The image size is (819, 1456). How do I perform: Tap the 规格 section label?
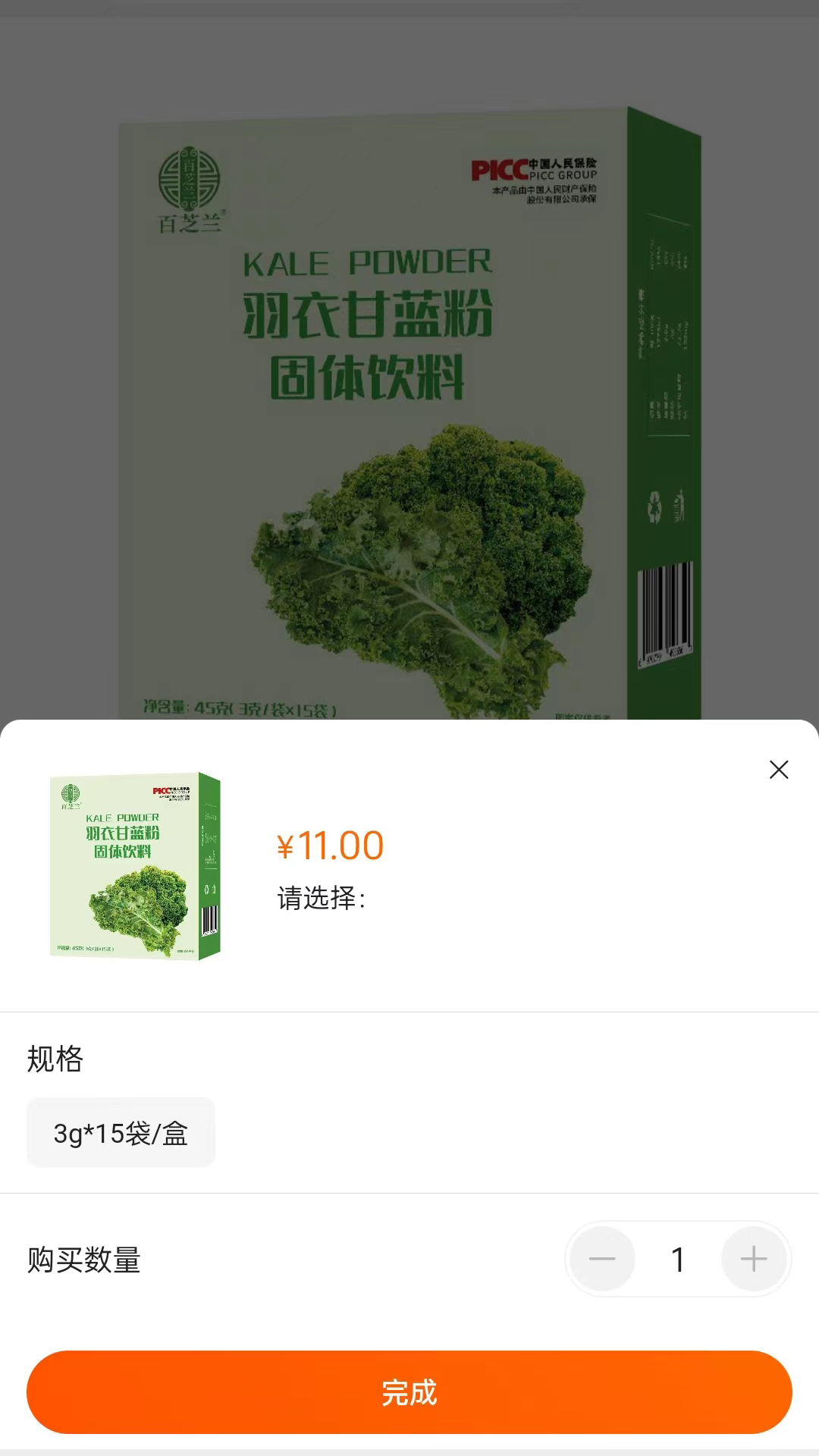(54, 1060)
